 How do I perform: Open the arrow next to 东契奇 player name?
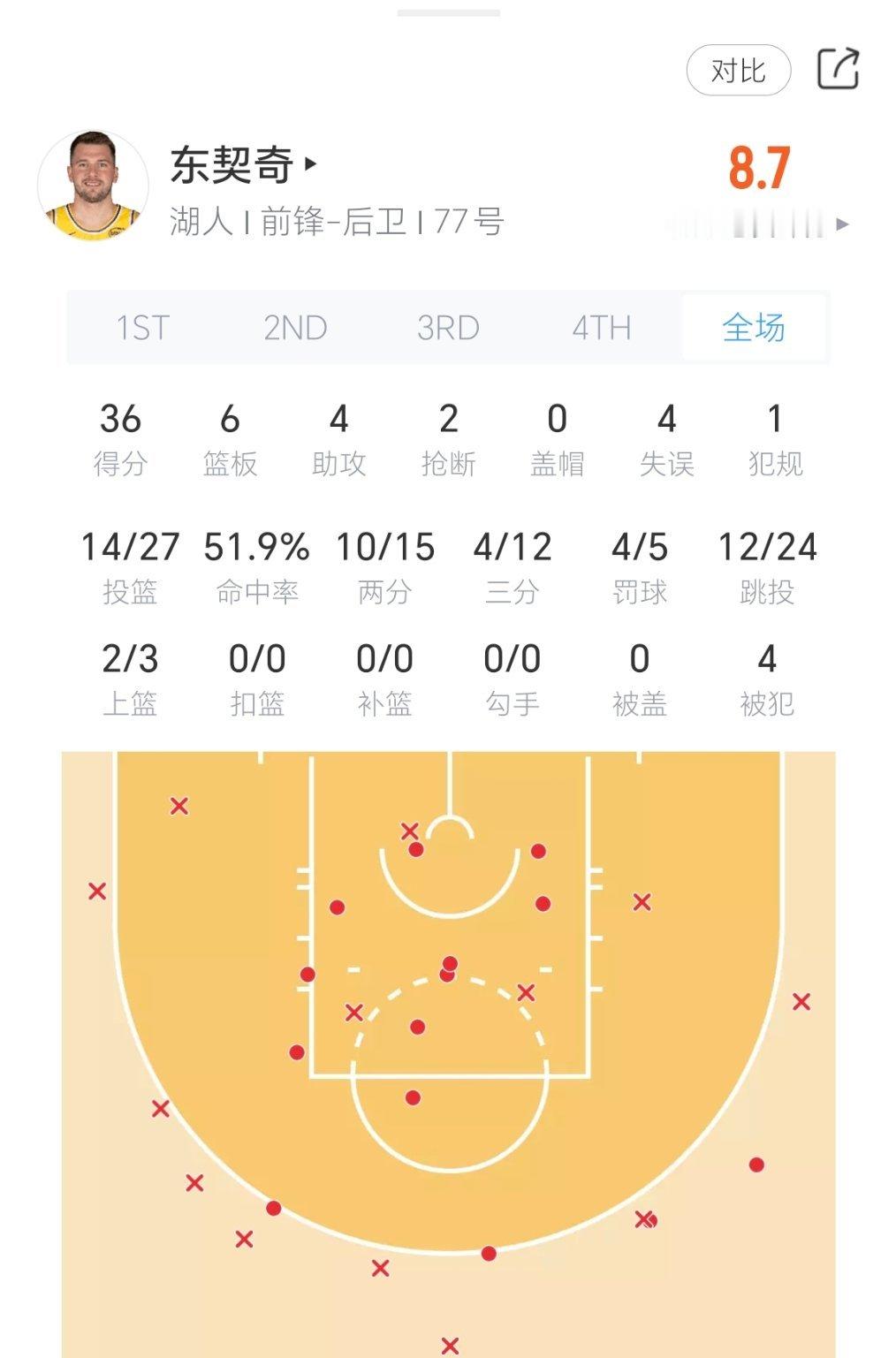point(311,163)
